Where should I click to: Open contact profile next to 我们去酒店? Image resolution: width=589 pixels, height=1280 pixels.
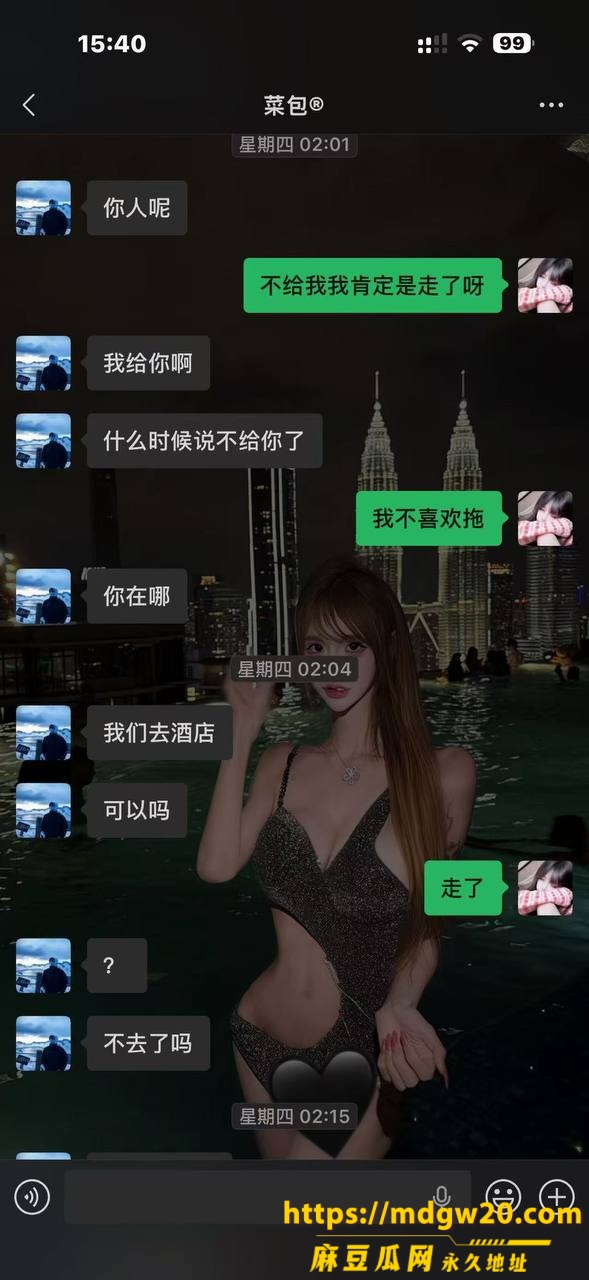[43, 733]
